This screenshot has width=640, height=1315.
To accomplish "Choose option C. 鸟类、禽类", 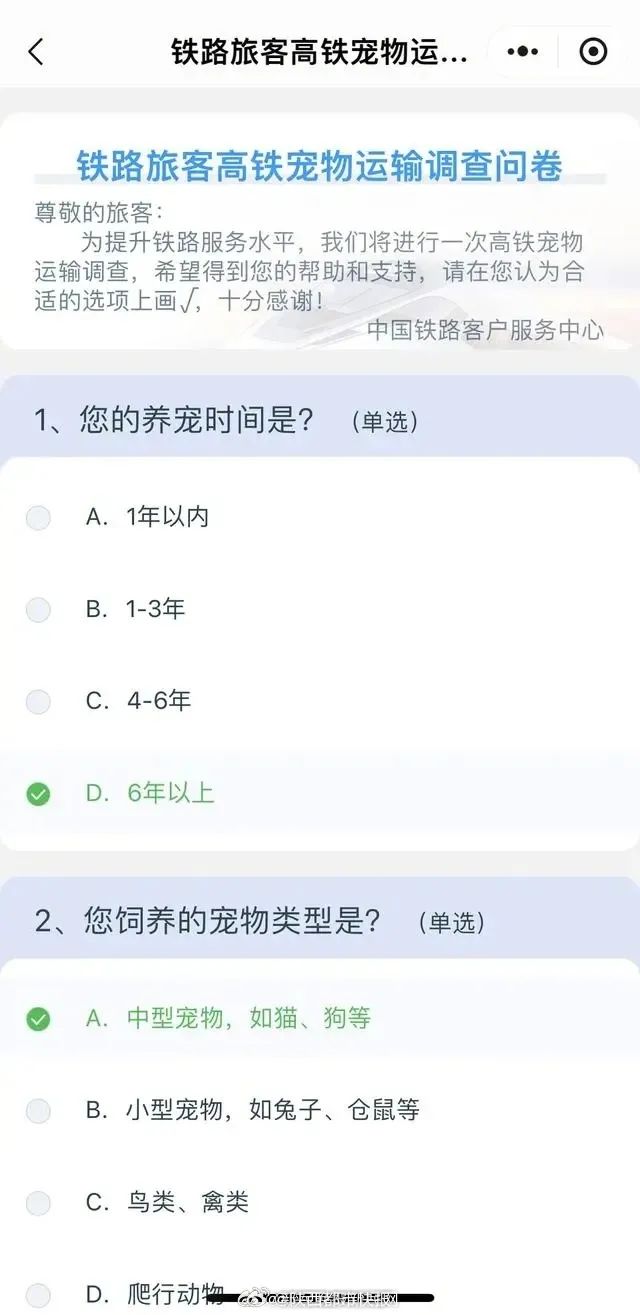I will point(320,1202).
